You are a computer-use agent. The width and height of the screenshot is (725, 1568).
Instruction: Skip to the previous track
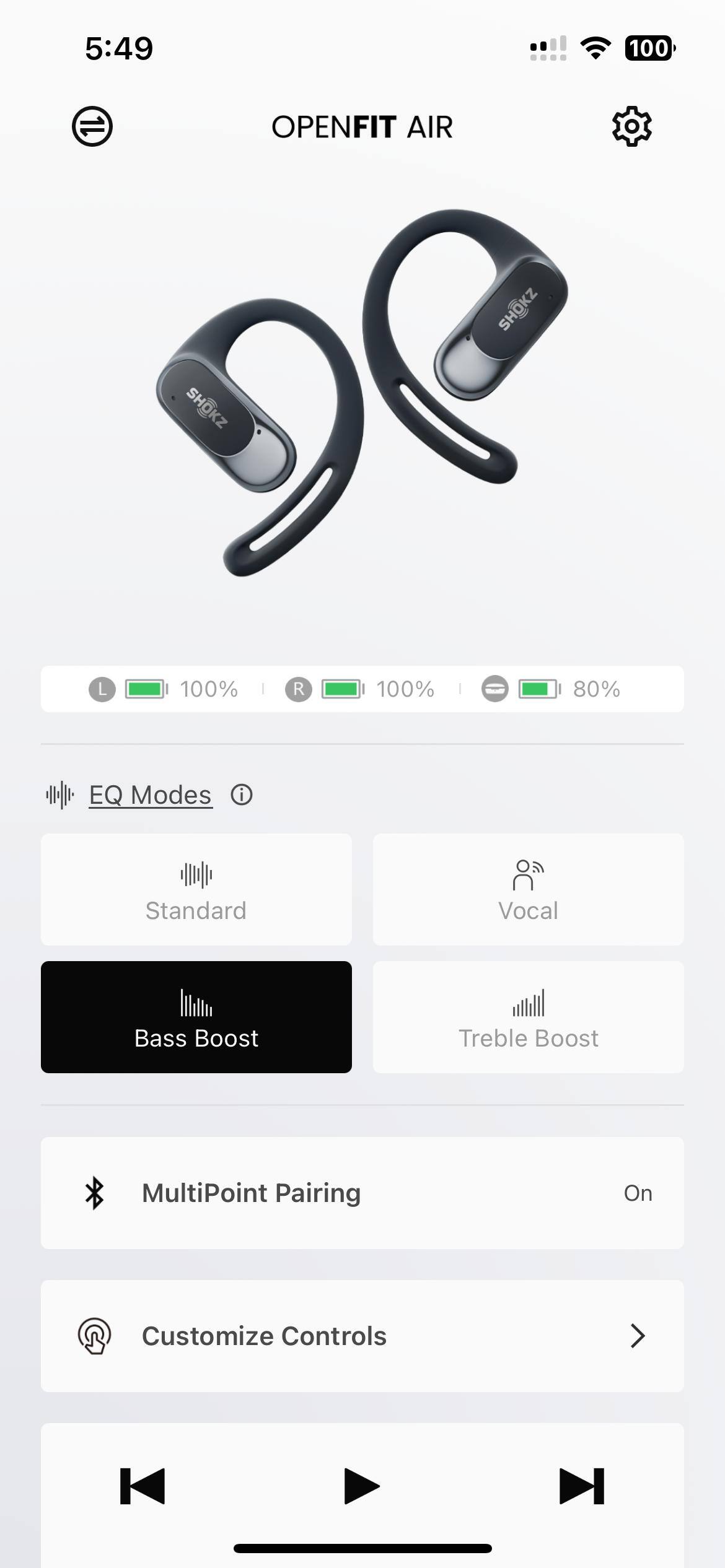click(143, 1486)
